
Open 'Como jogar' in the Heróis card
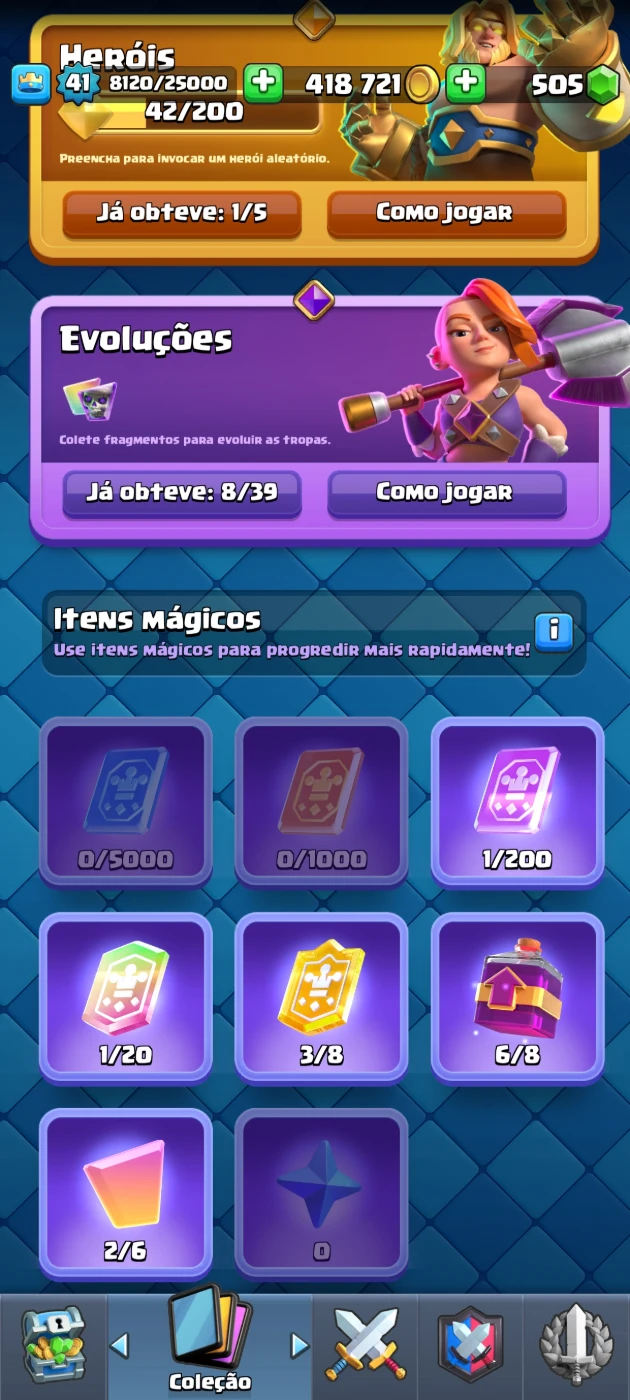point(446,213)
